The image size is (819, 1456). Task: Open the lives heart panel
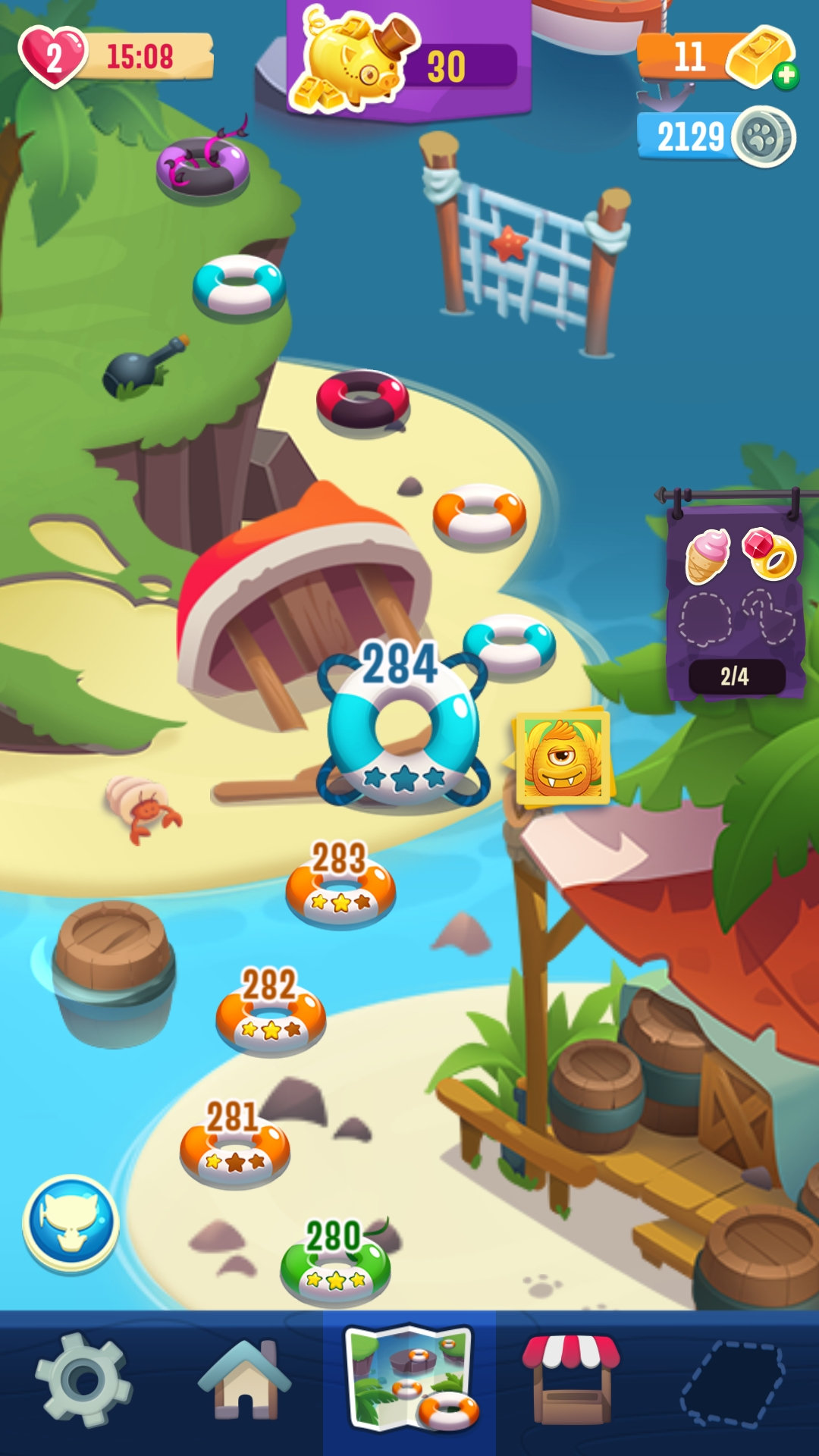click(x=55, y=57)
